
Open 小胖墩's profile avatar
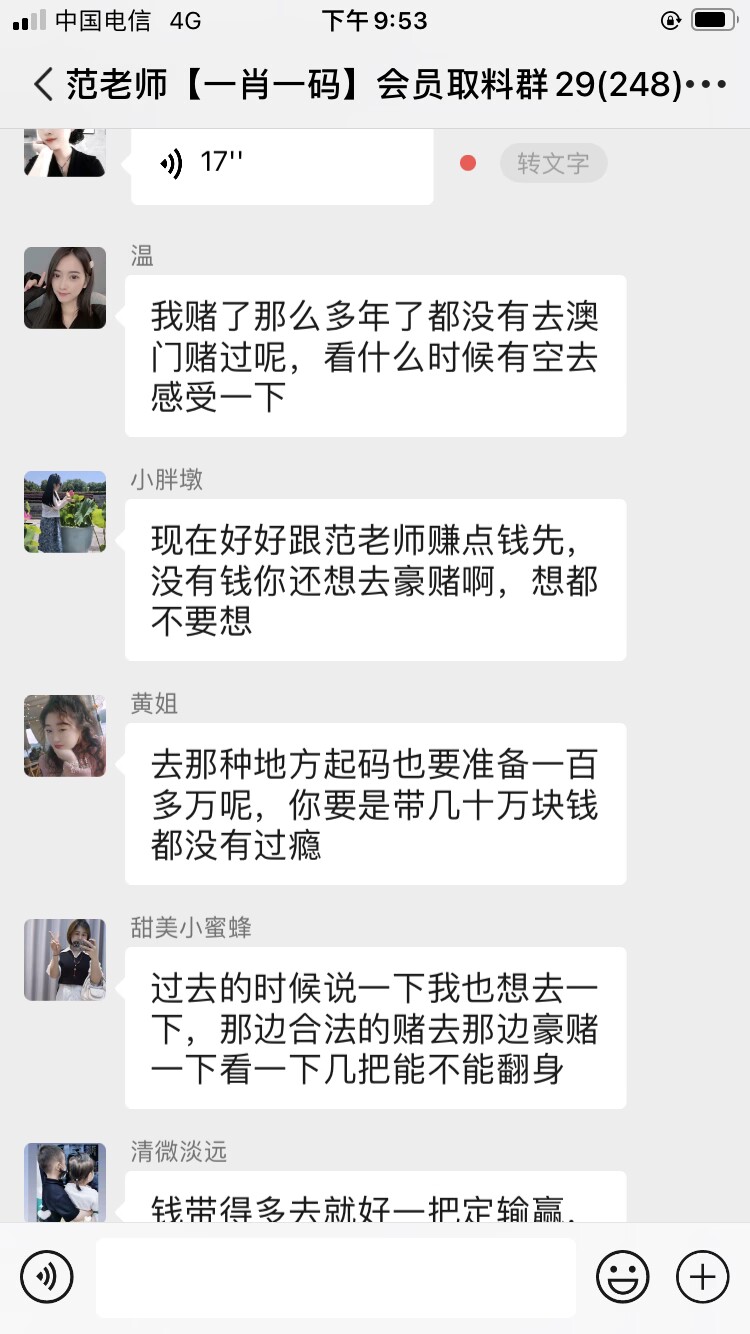coord(65,512)
